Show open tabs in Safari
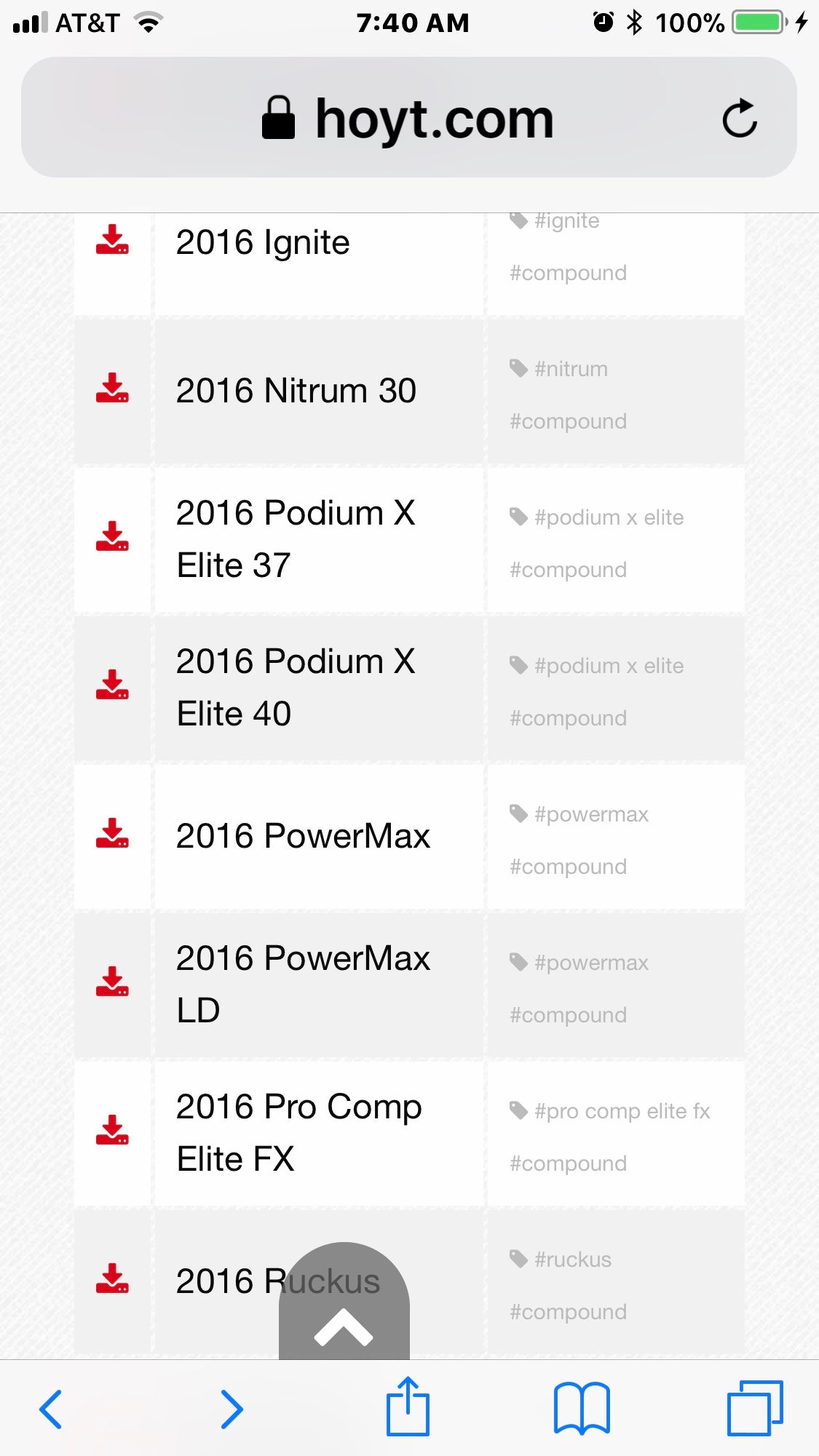This screenshot has width=819, height=1456. [754, 1407]
